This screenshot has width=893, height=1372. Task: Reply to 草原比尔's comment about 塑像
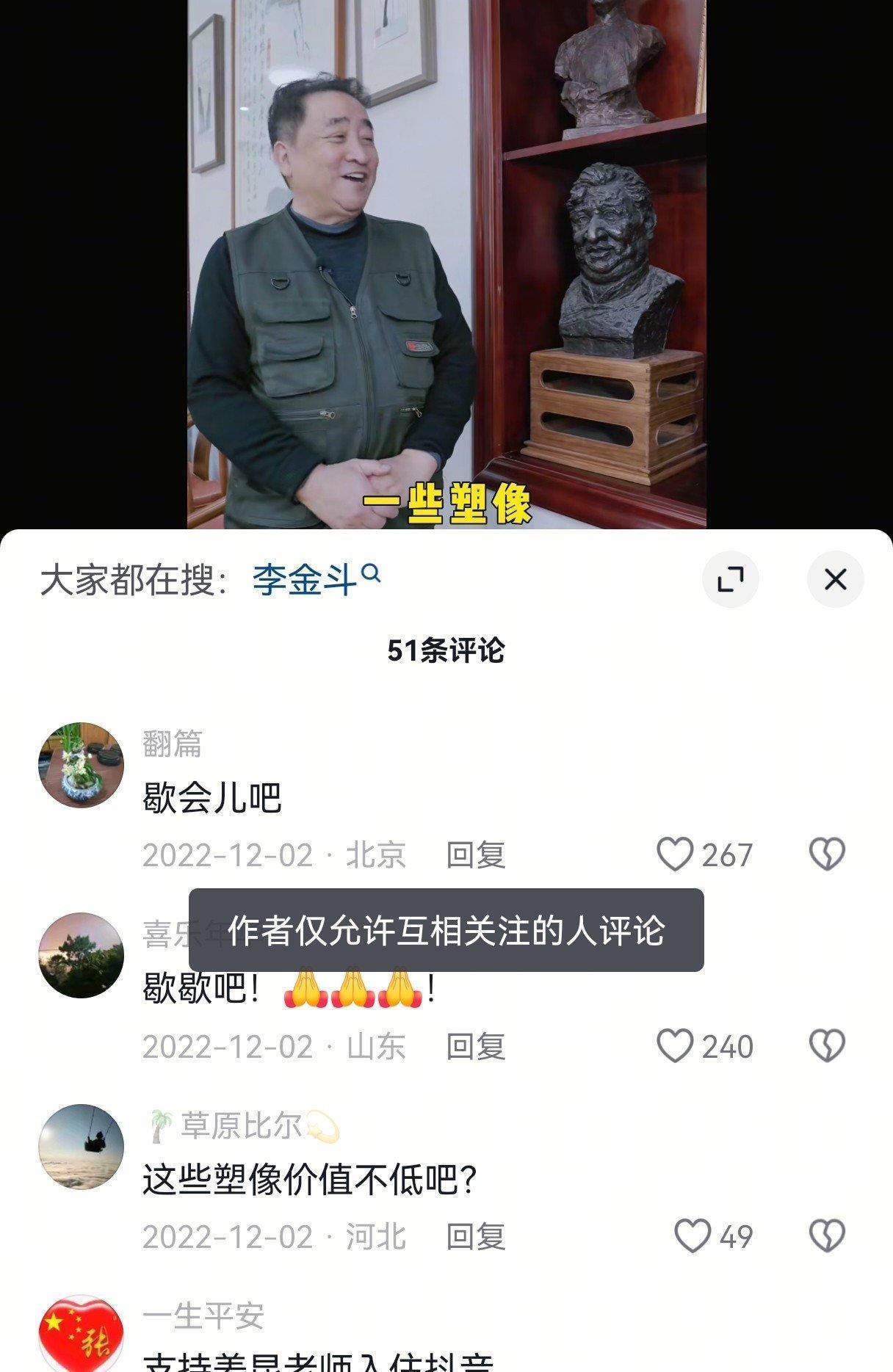(x=476, y=1237)
